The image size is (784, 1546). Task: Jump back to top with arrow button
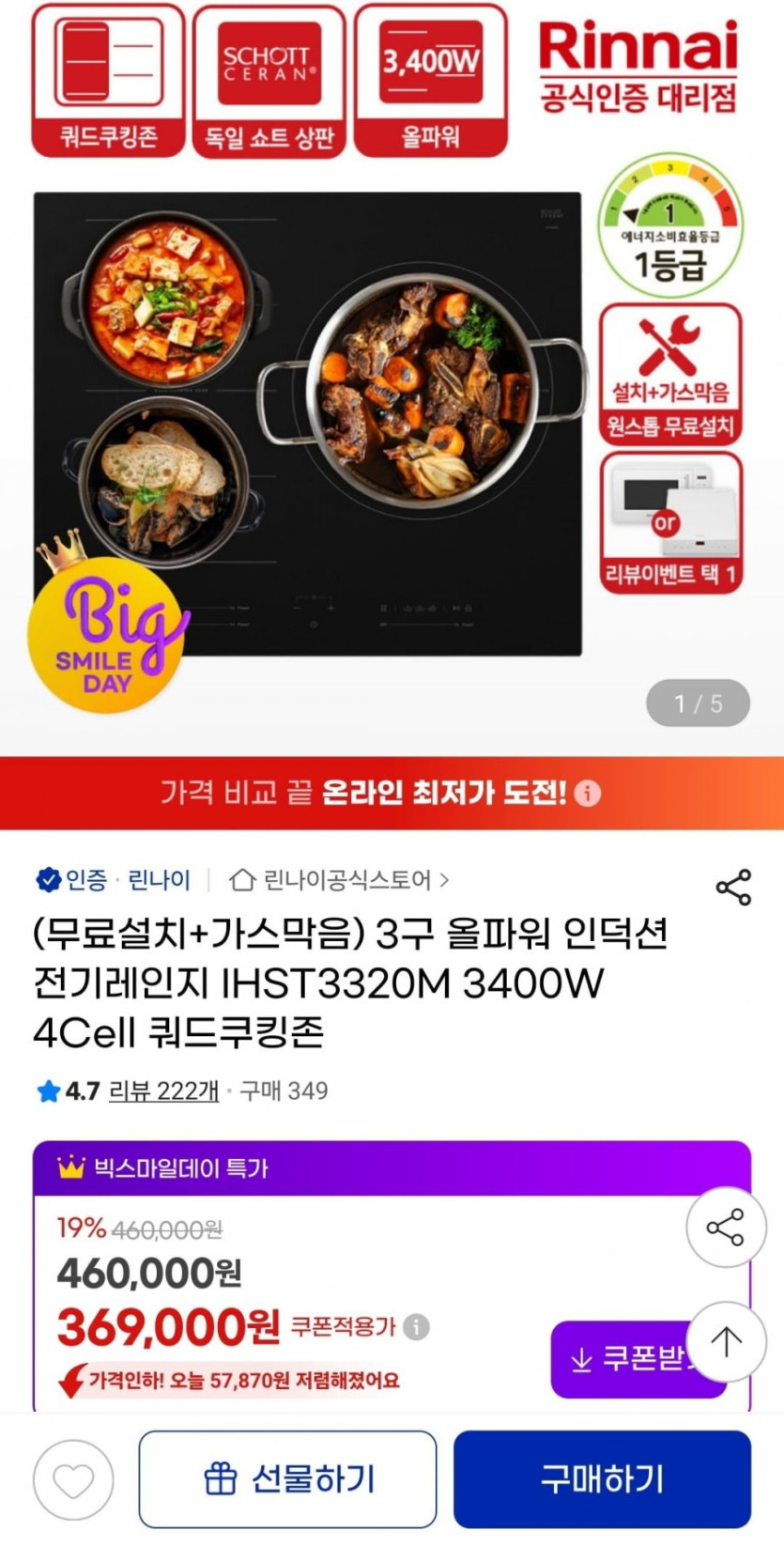[727, 1341]
